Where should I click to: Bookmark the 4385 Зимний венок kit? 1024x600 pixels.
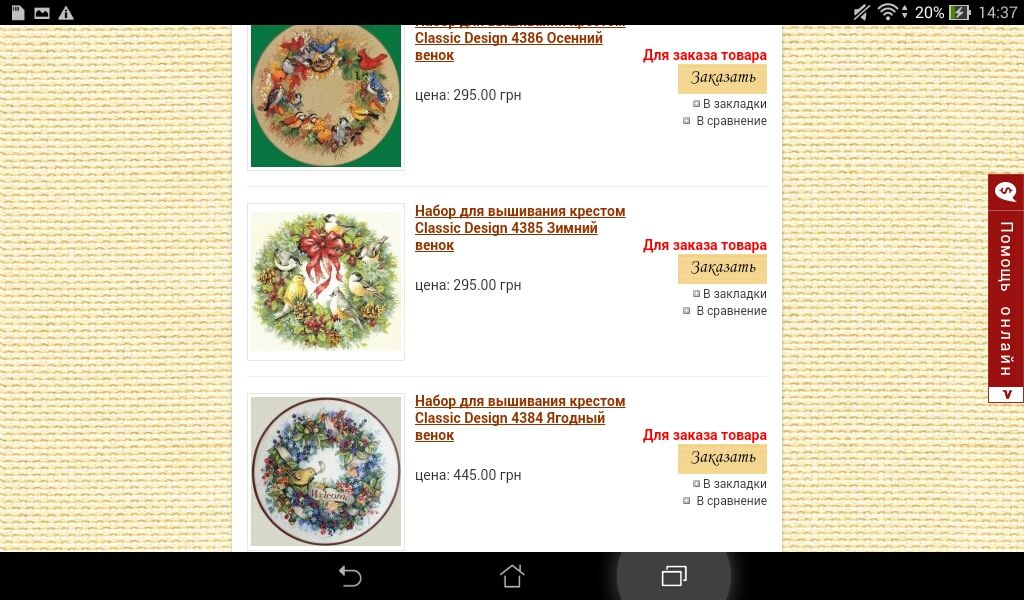(734, 294)
